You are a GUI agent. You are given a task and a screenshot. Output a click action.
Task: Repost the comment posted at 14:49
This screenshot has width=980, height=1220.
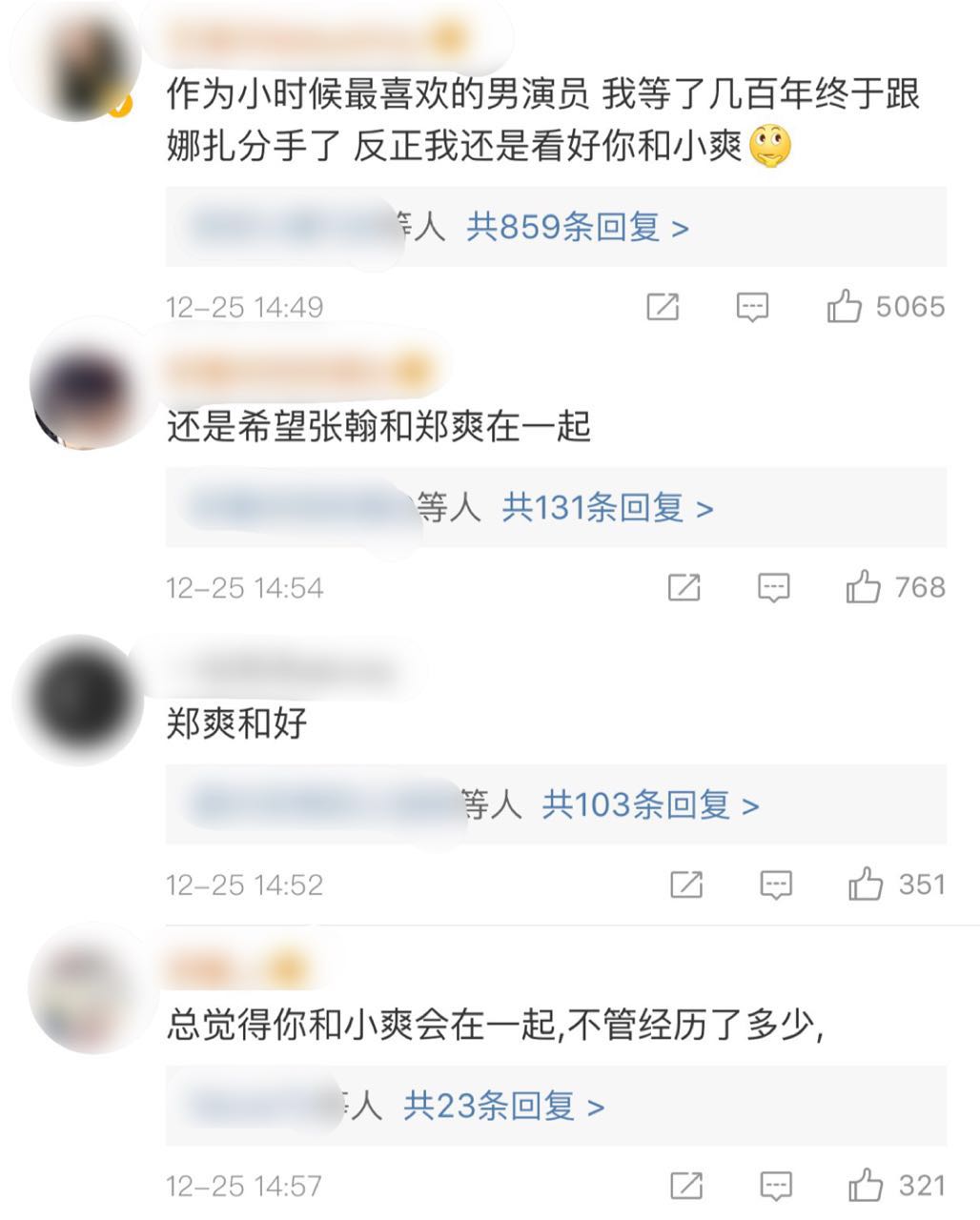click(663, 307)
